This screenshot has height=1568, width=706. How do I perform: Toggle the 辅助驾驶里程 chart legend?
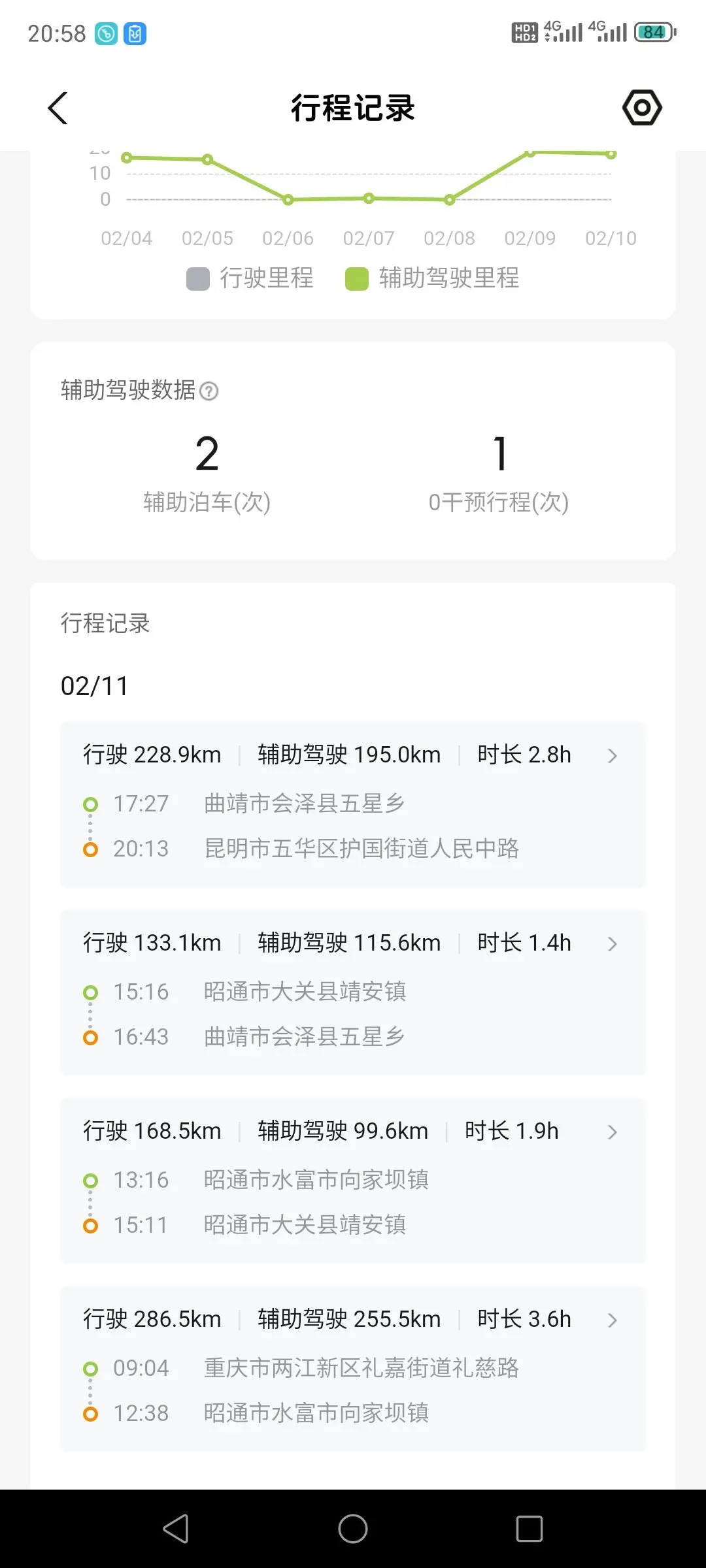433,278
